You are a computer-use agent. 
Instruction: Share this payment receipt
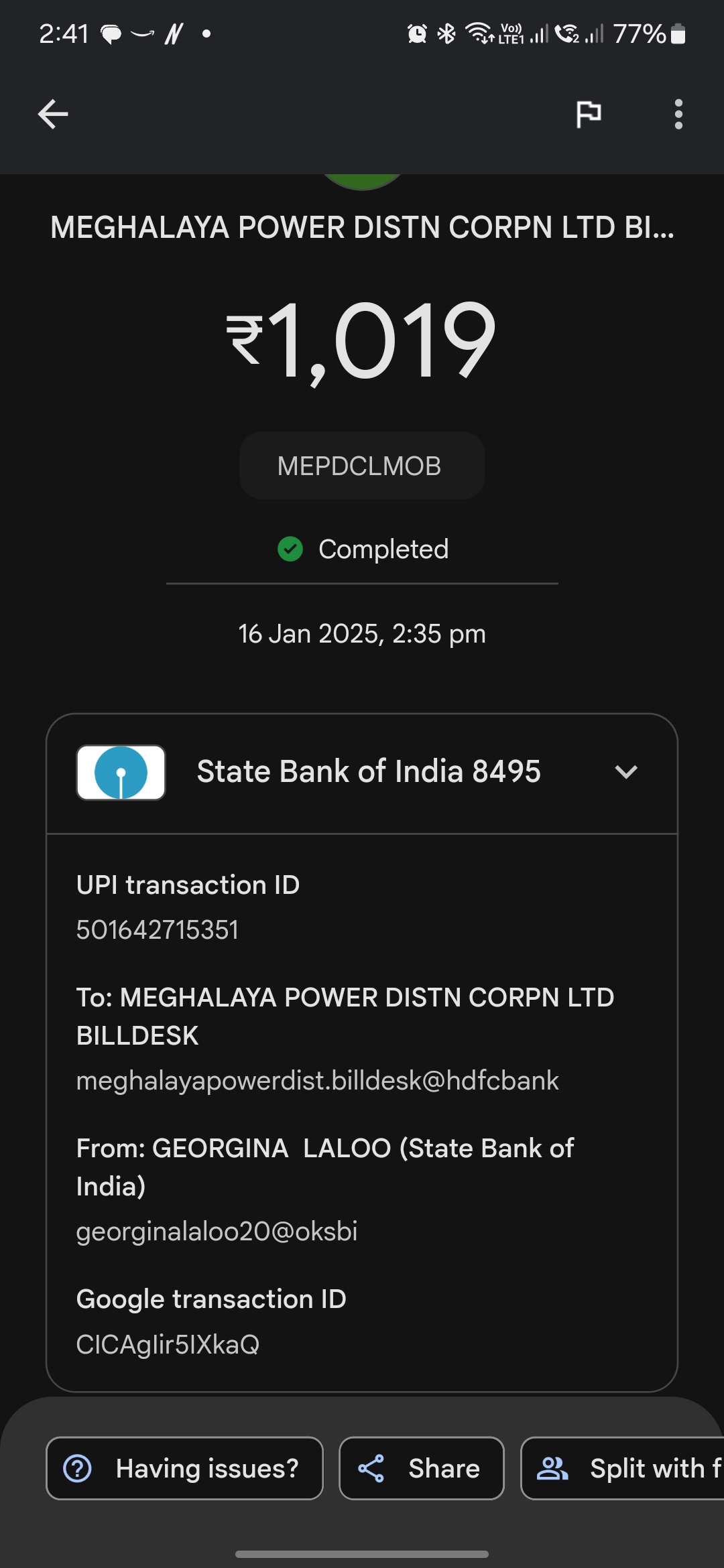point(421,1468)
